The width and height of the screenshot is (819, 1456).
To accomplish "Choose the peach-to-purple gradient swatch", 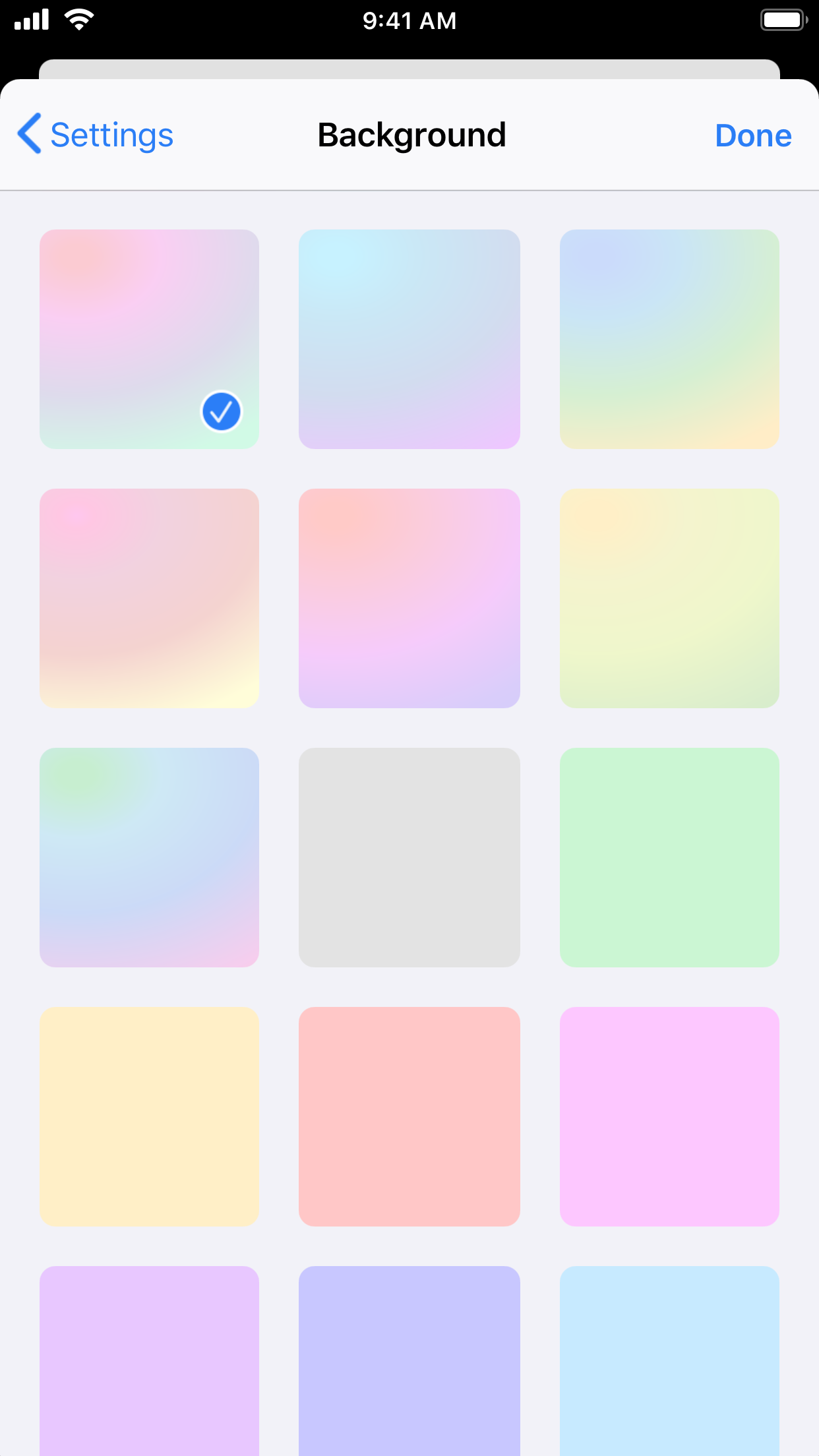I will pos(409,599).
